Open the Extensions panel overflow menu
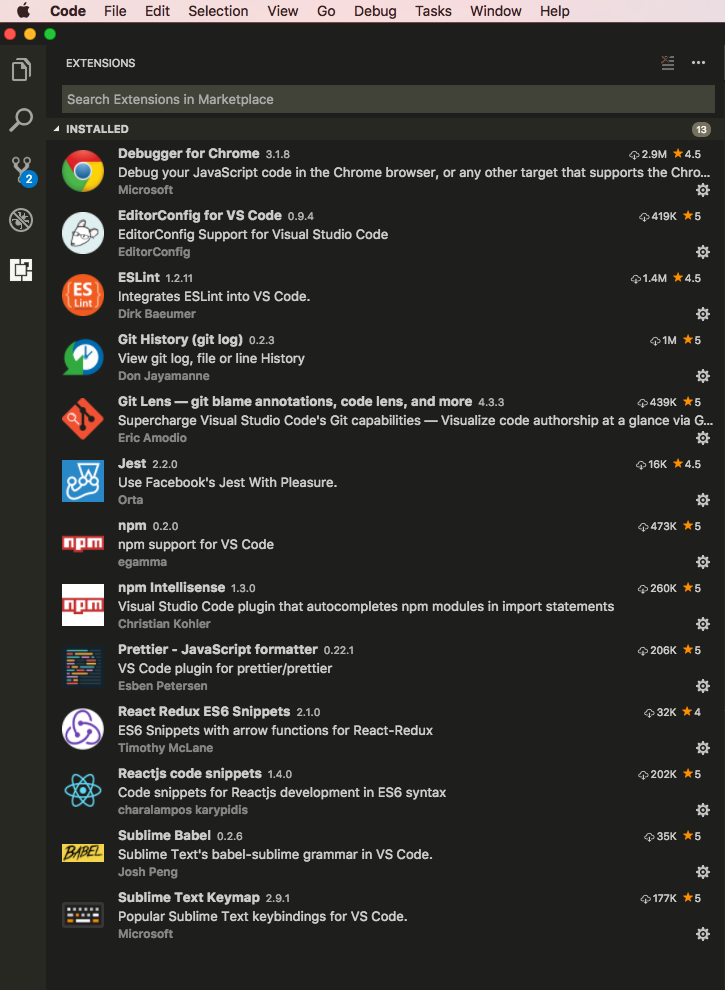 [x=698, y=63]
